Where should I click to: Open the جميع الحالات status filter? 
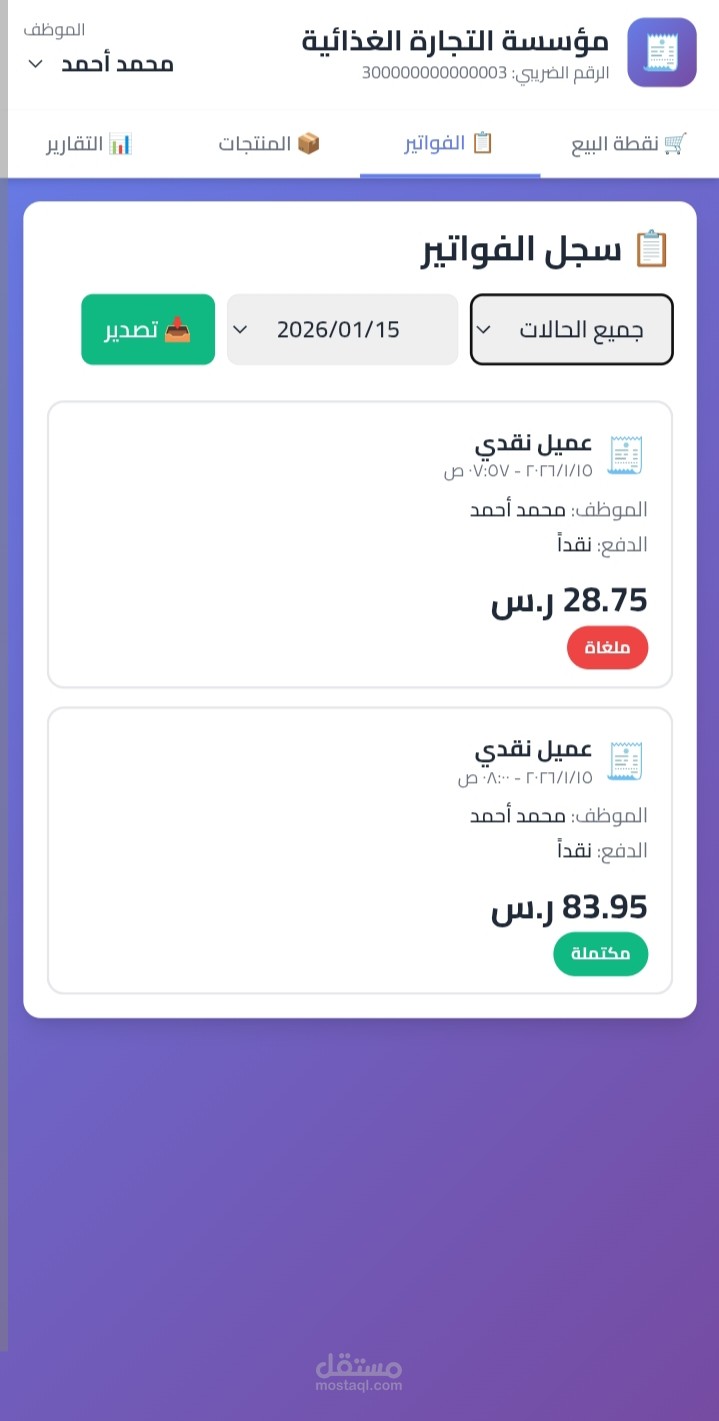(x=572, y=329)
